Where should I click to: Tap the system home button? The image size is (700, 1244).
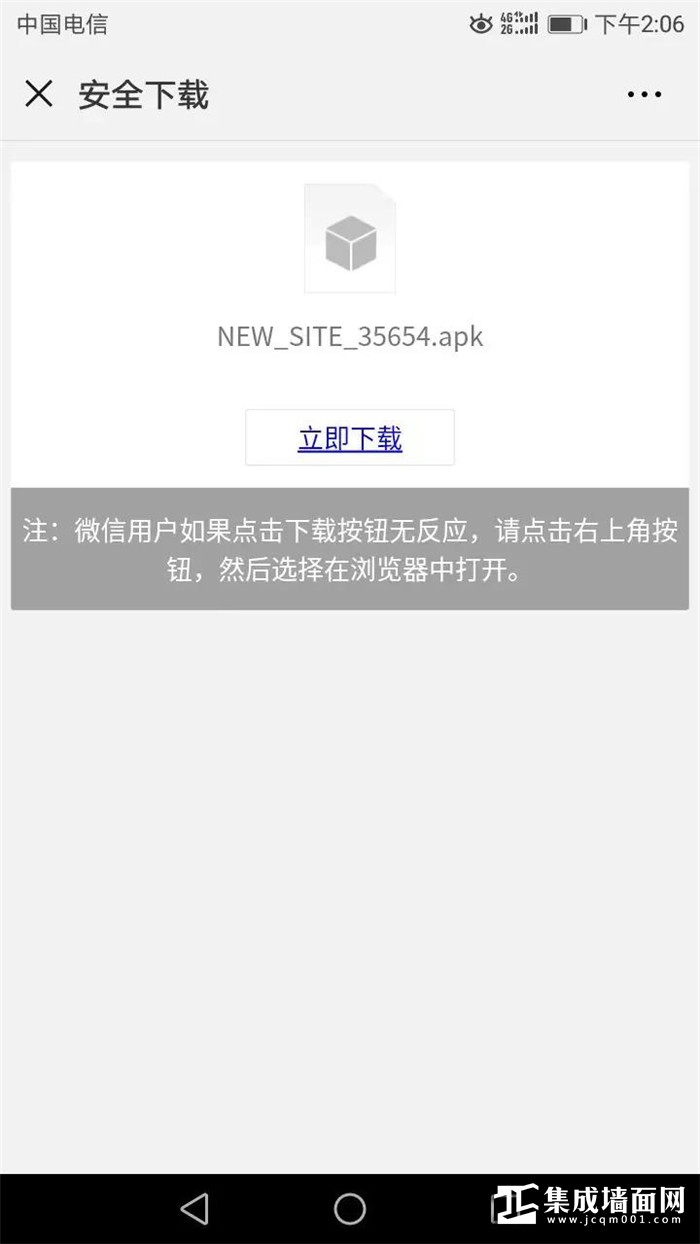350,1209
